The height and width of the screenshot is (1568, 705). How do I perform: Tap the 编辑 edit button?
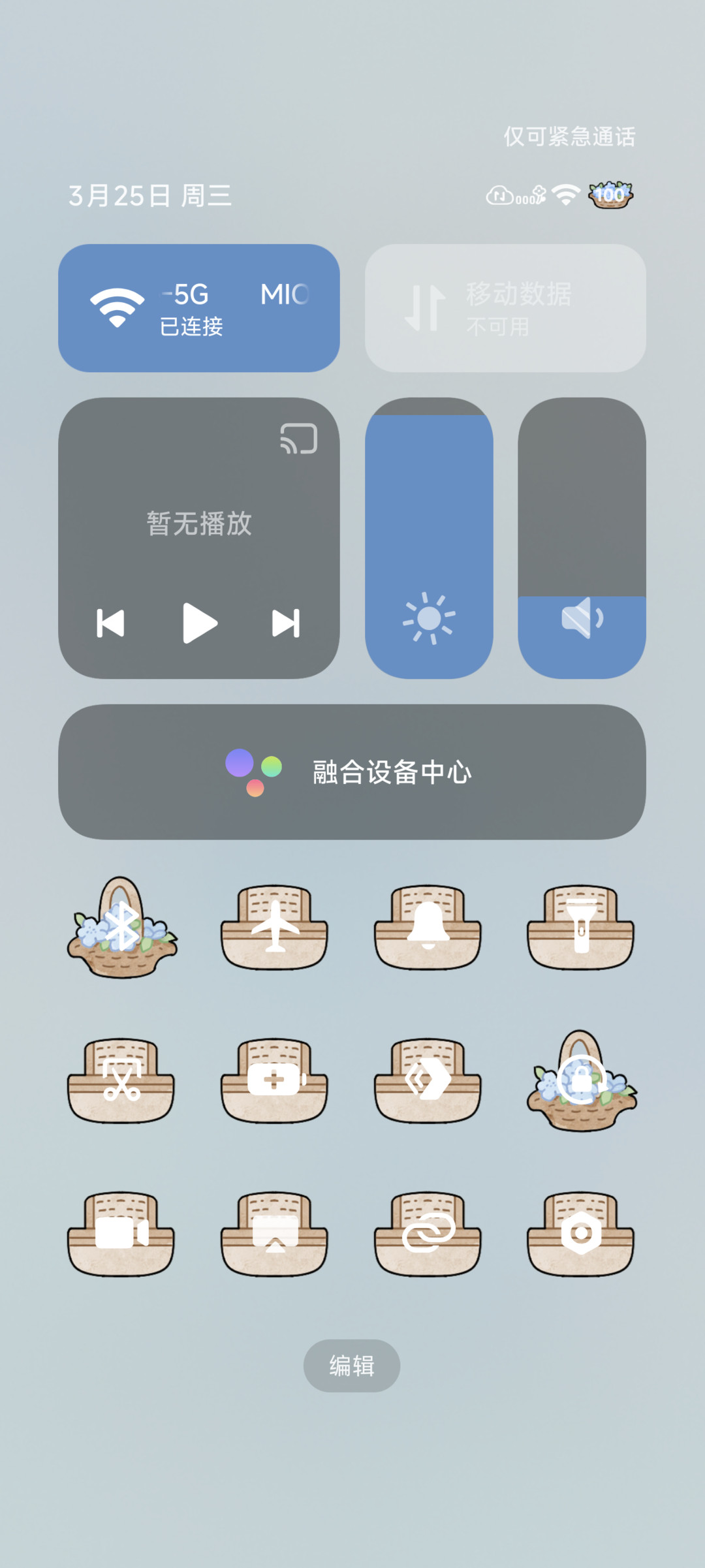tap(352, 1366)
